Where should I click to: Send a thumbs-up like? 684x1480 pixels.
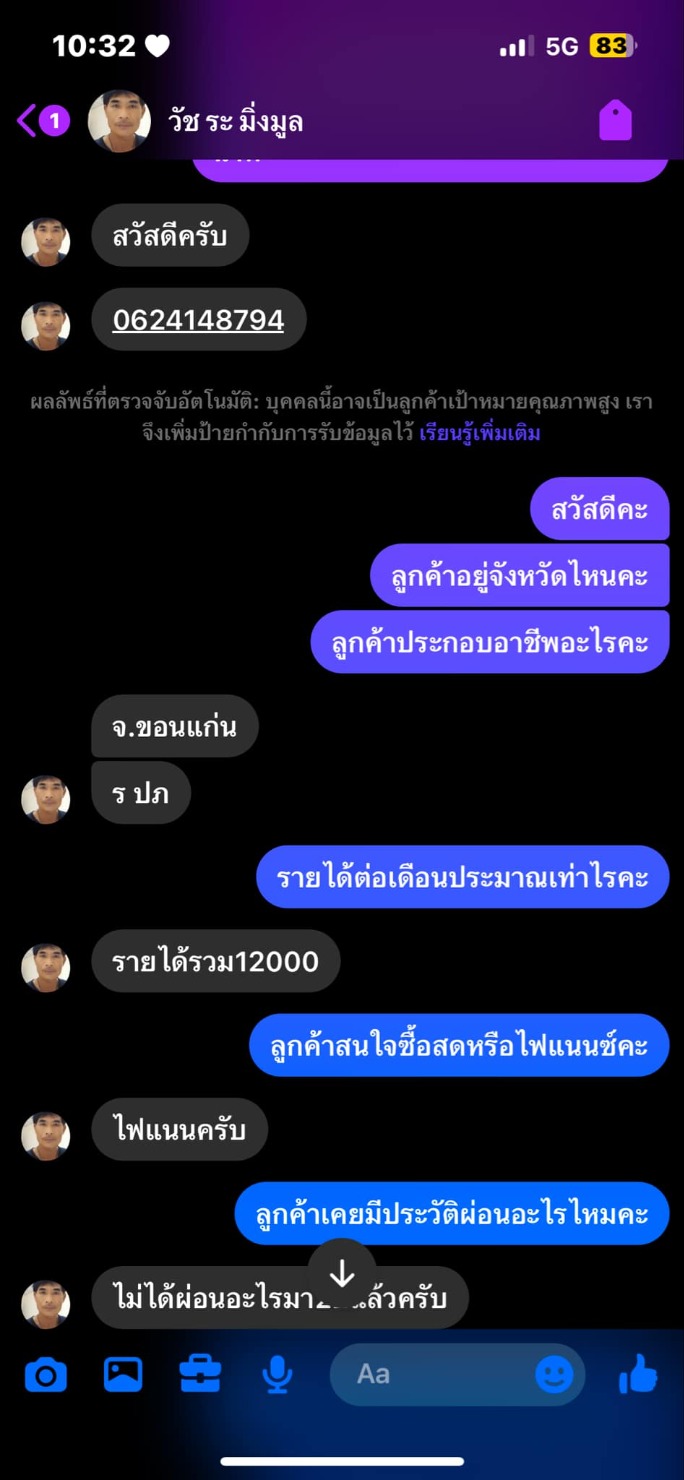coord(638,1375)
